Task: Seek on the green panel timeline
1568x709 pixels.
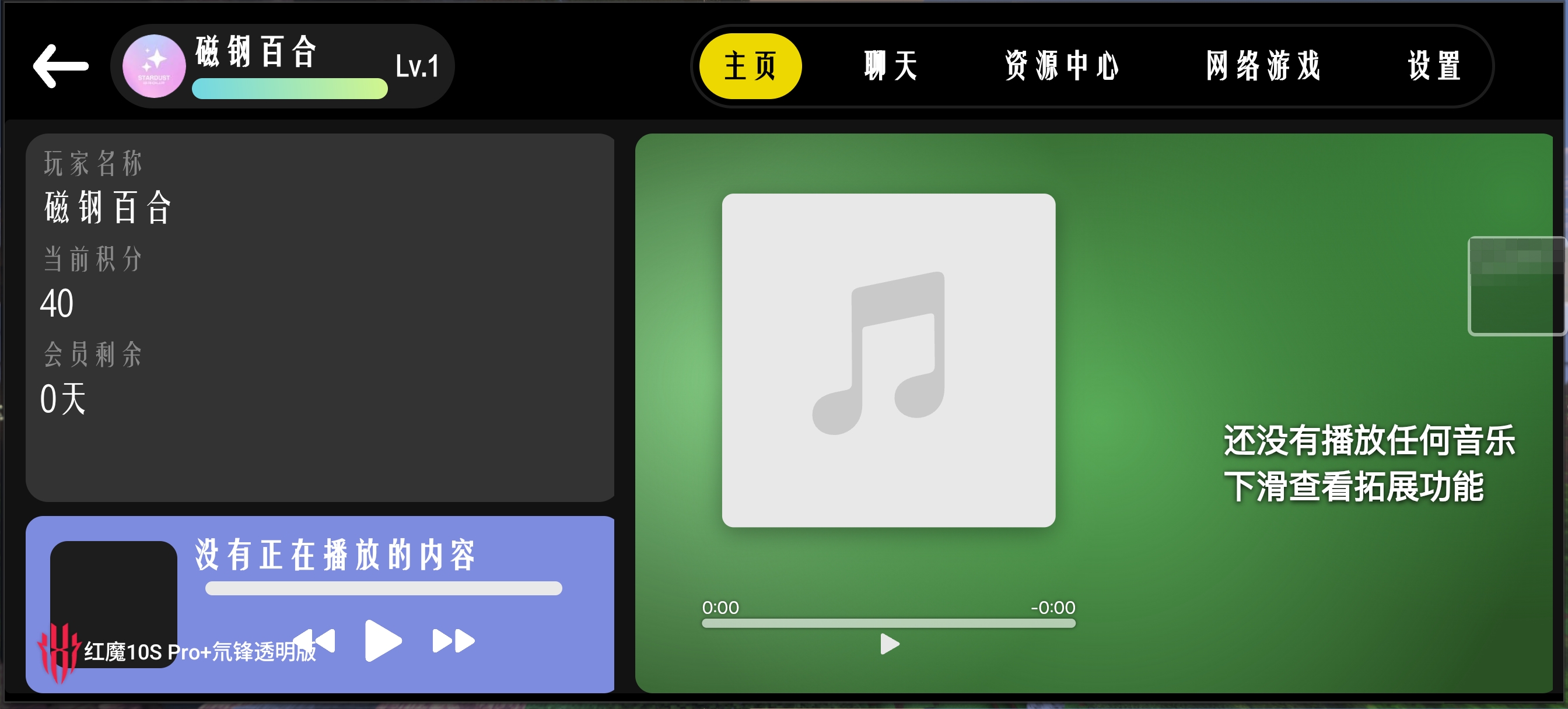Action: tap(888, 623)
